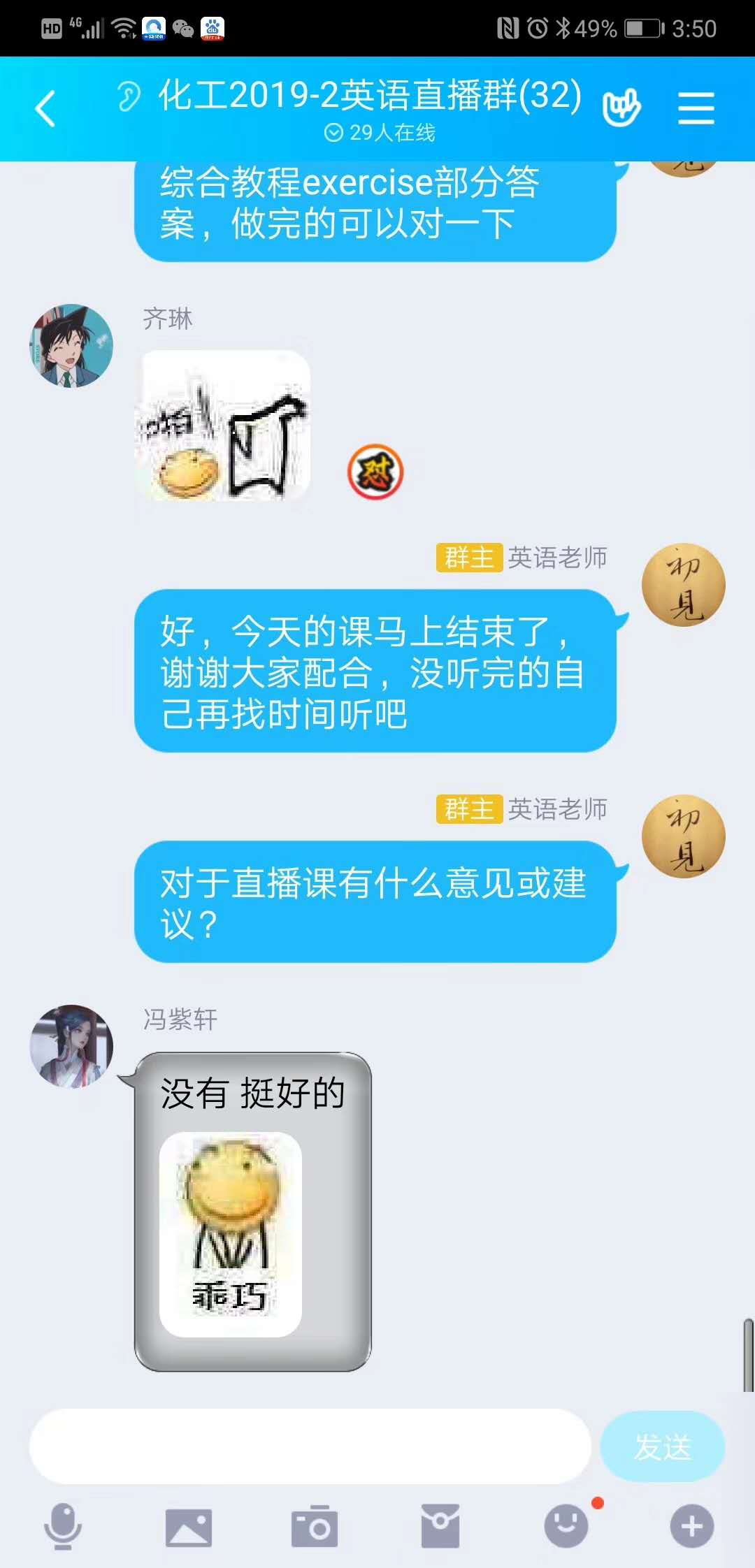Open the red envelope icon
Viewport: 755px width, 1568px height.
440,1527
